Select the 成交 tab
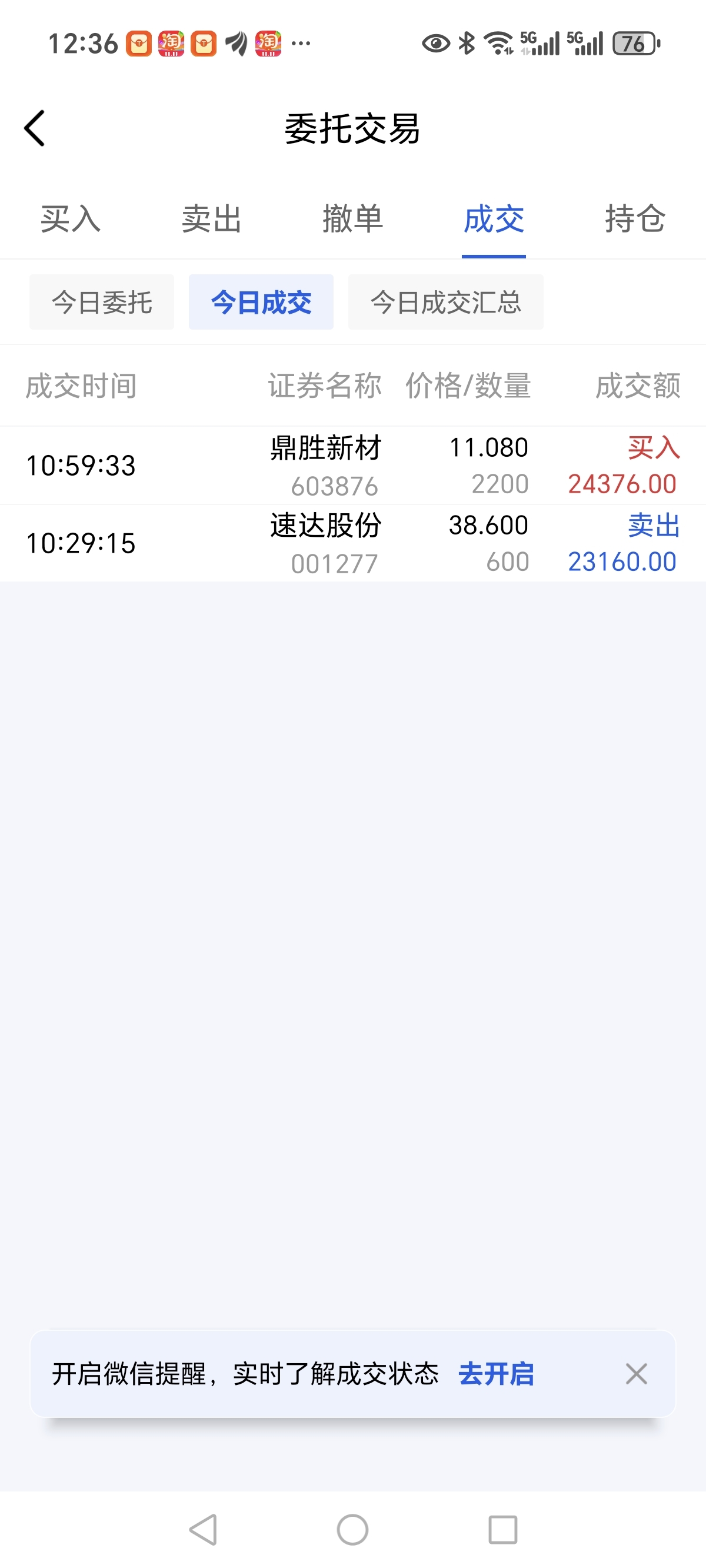The height and width of the screenshot is (1568, 706). coord(494,219)
